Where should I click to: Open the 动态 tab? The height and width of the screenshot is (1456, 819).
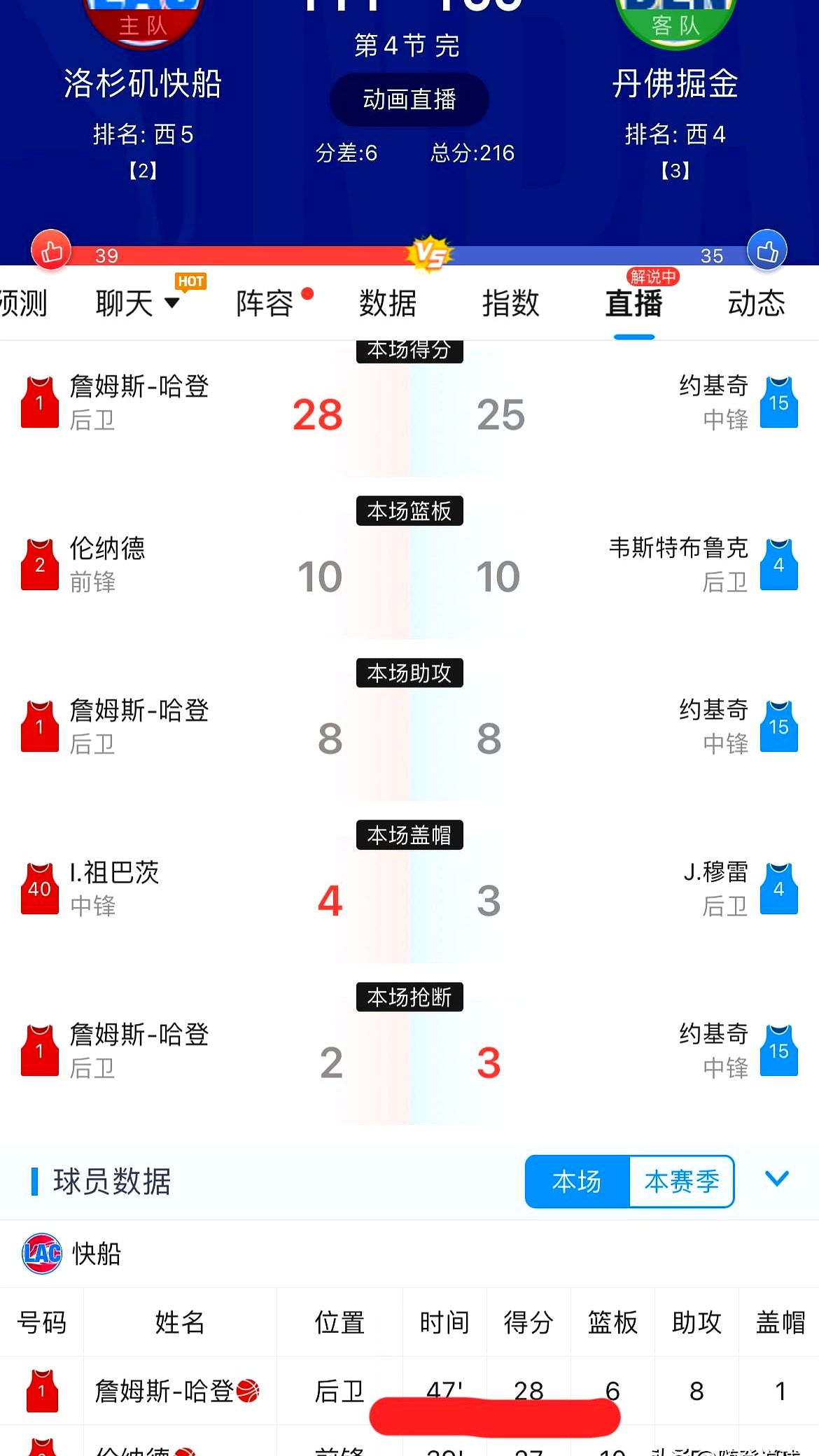(x=757, y=302)
